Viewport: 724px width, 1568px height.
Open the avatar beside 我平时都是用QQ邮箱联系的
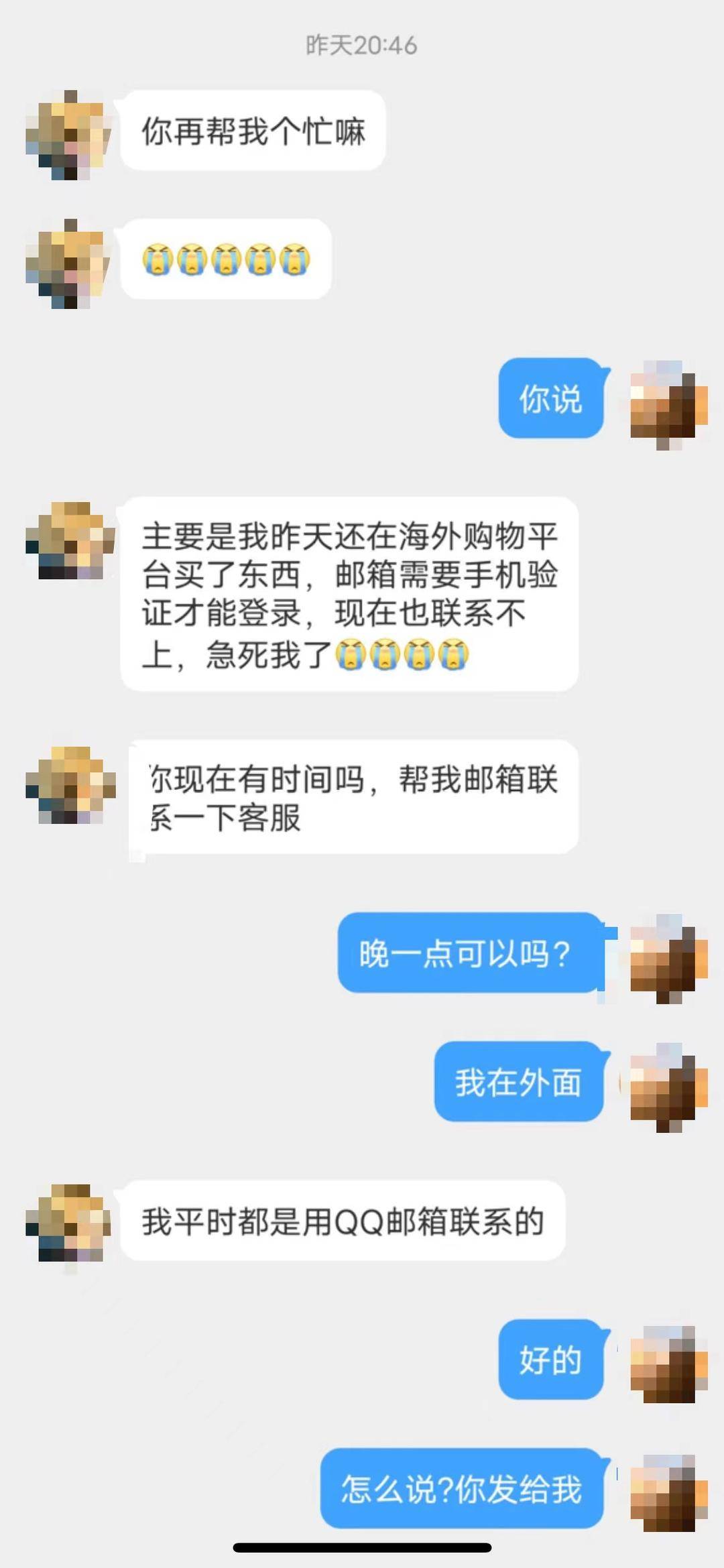(68, 1224)
